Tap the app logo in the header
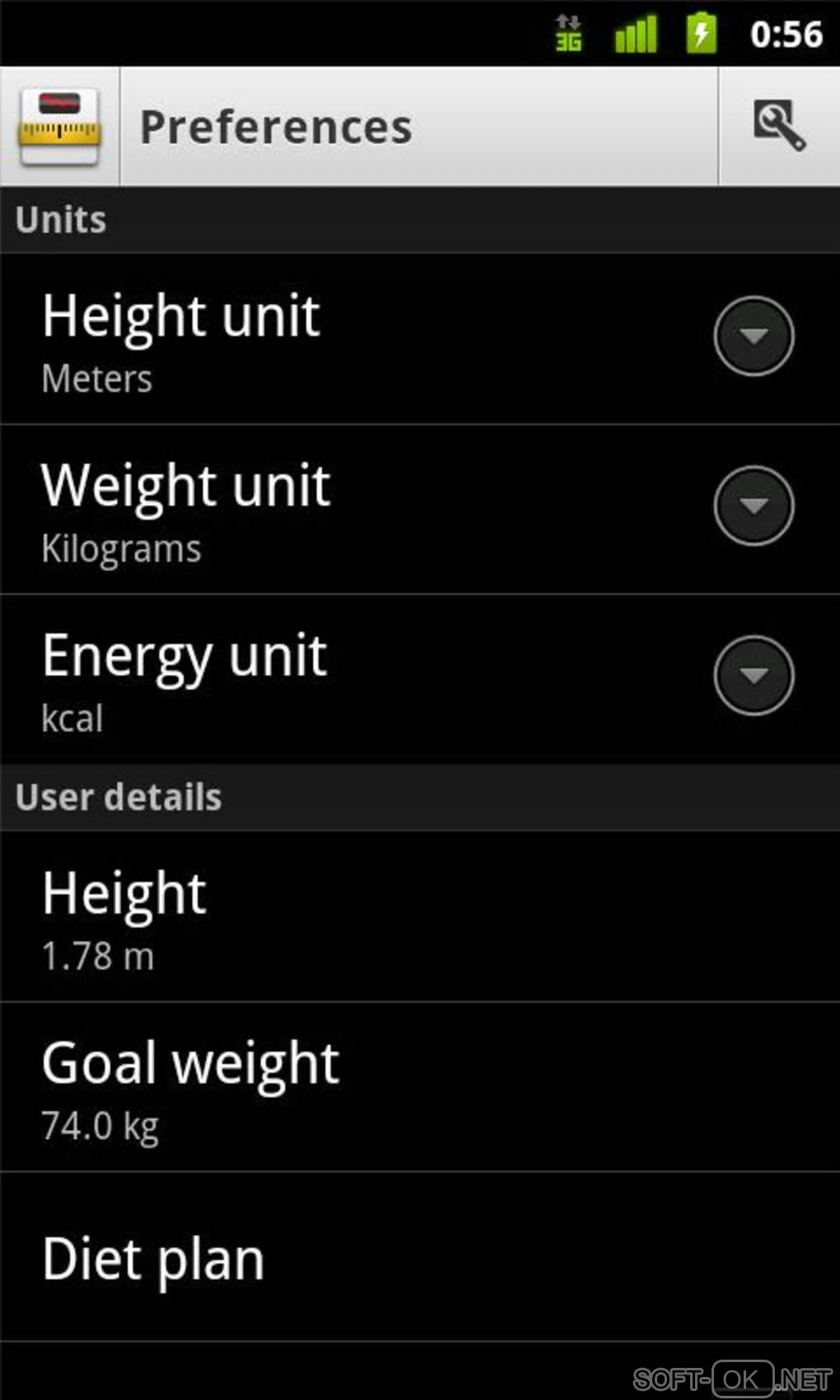The height and width of the screenshot is (1400, 840). click(60, 127)
